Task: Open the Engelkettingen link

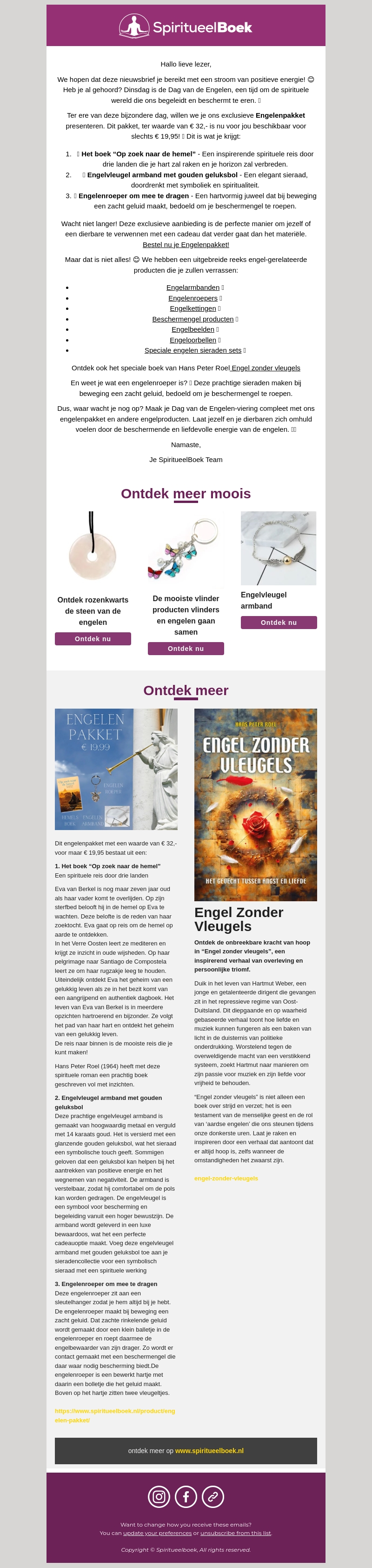Action: coord(193,308)
